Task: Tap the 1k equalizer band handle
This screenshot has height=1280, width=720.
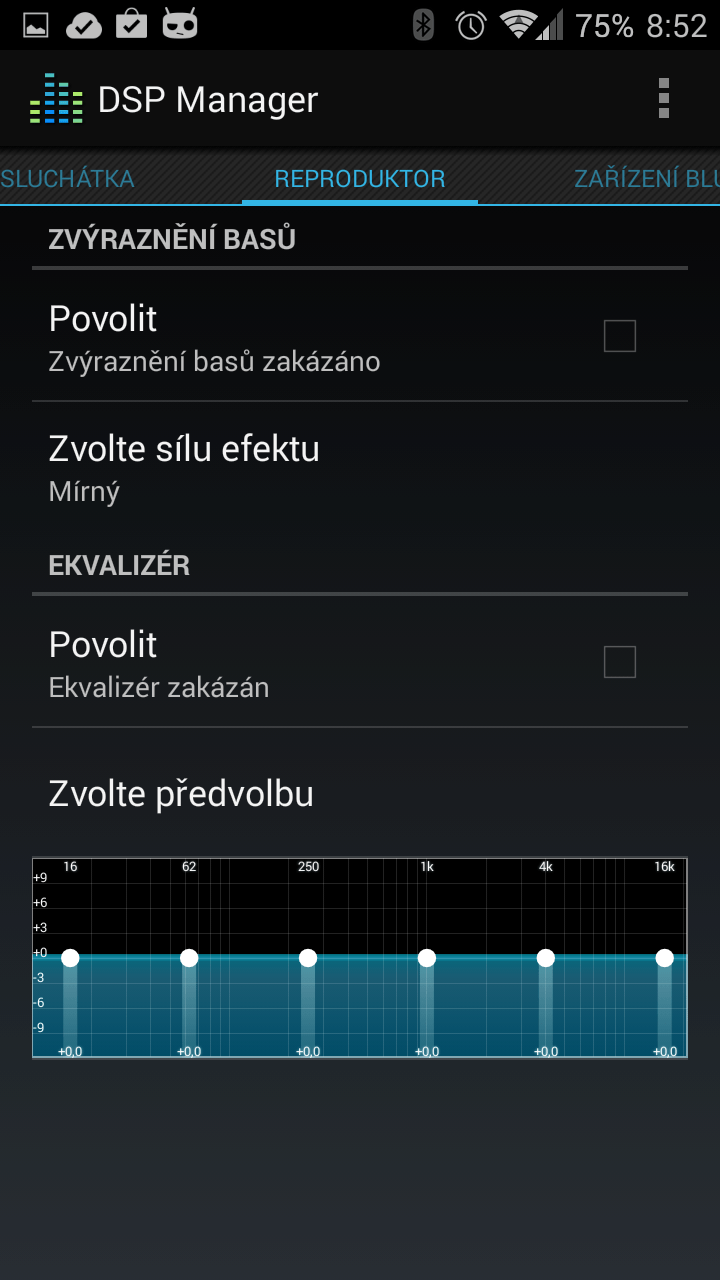Action: point(427,958)
